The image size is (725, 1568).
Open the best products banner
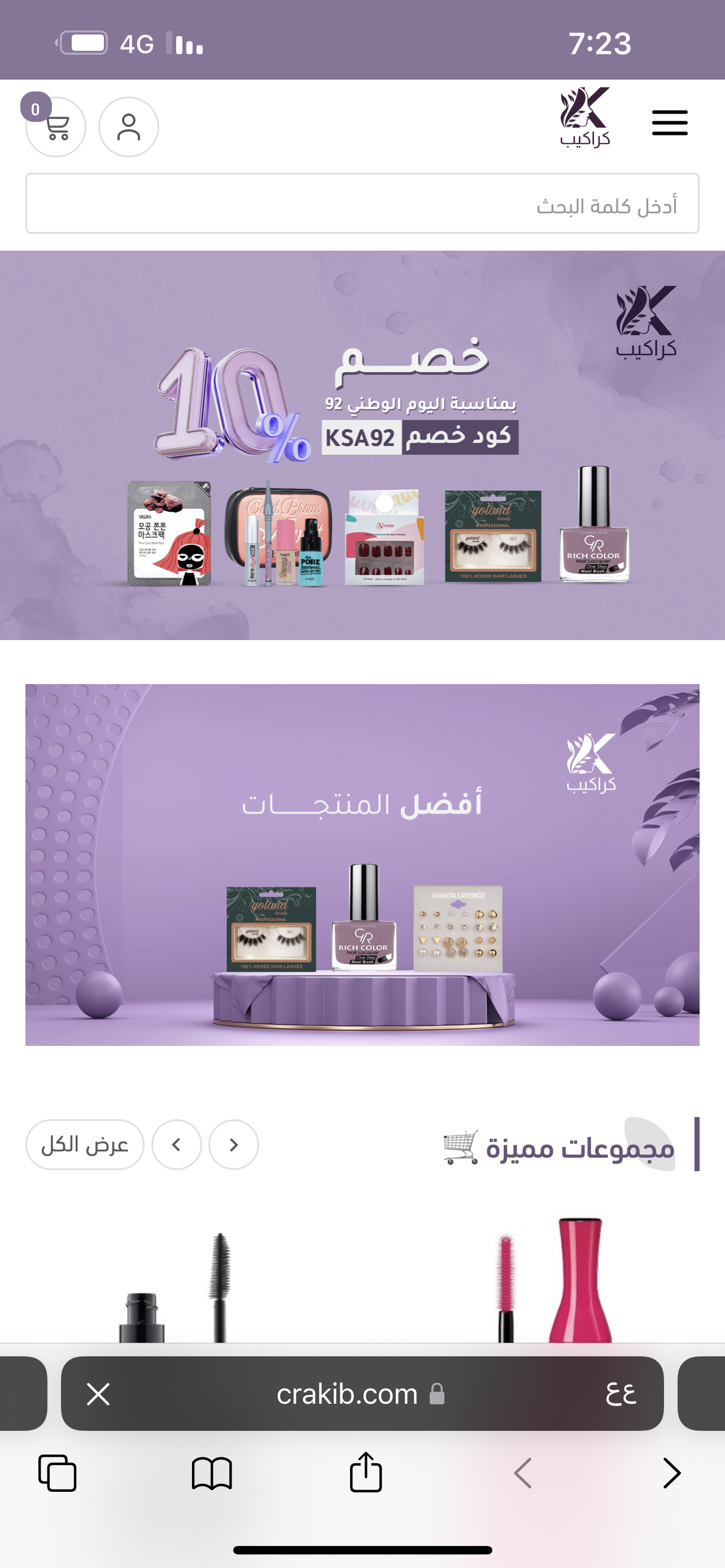(x=362, y=864)
